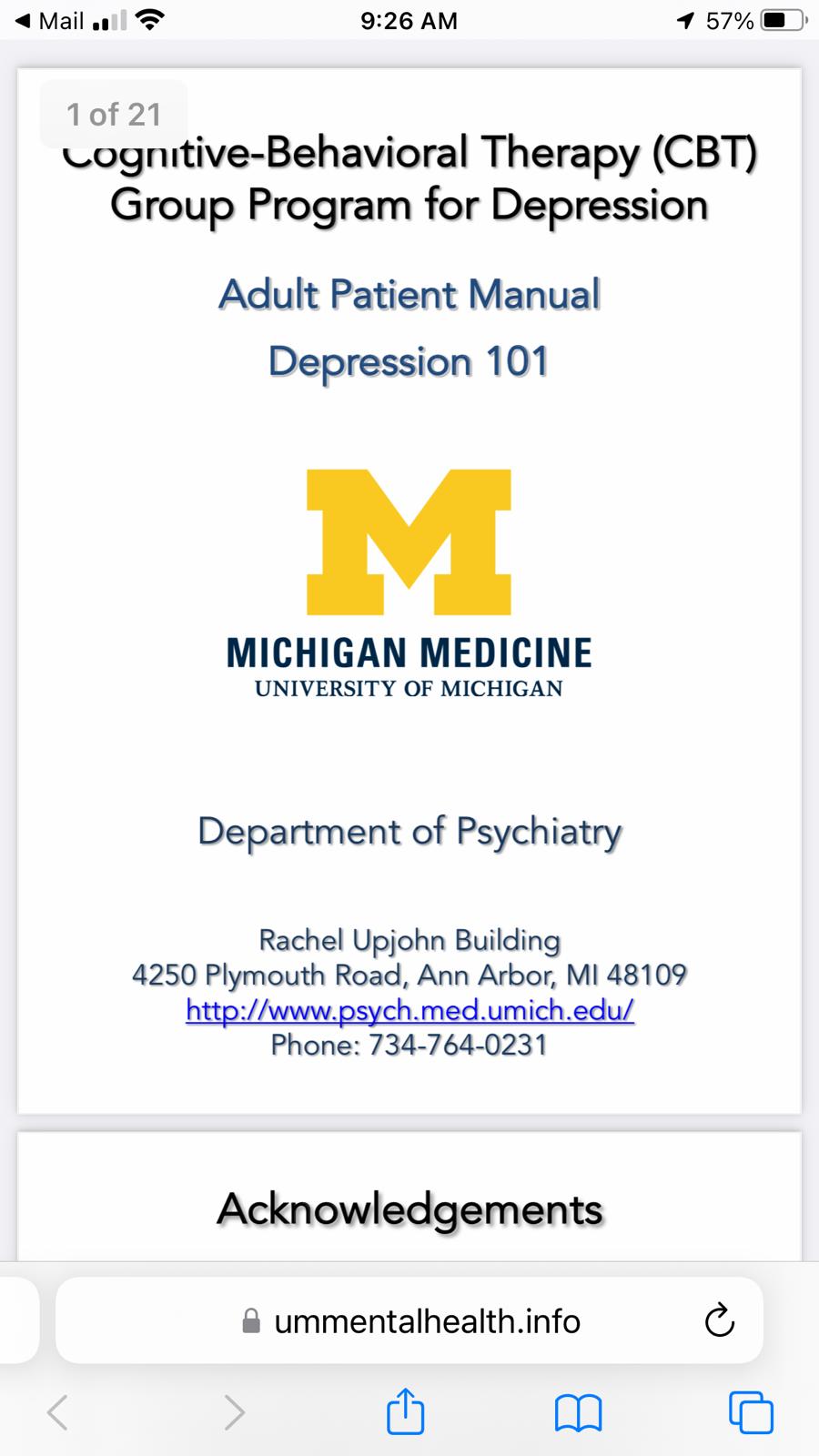819x1456 pixels.
Task: Open the share sheet
Action: click(405, 1412)
